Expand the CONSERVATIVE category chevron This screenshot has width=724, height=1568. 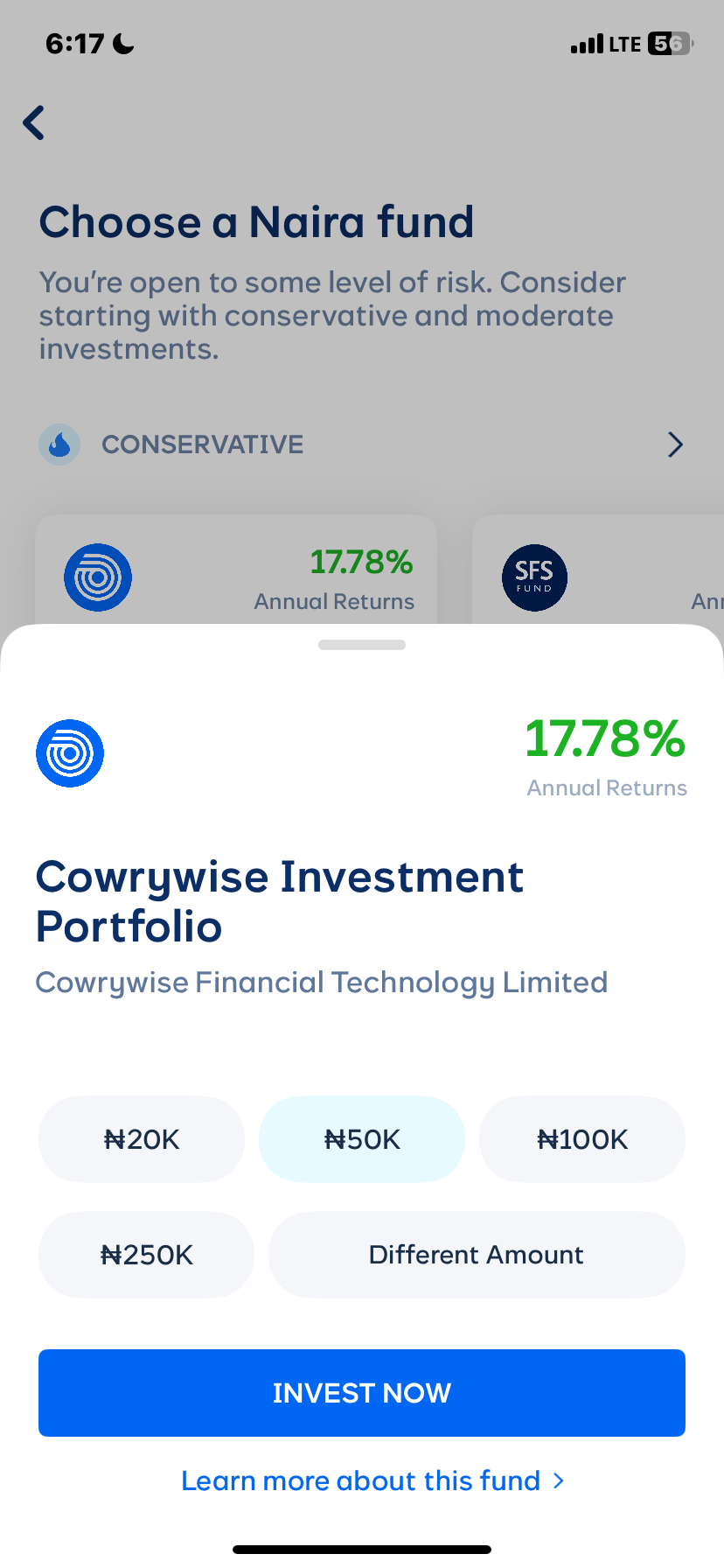click(674, 444)
